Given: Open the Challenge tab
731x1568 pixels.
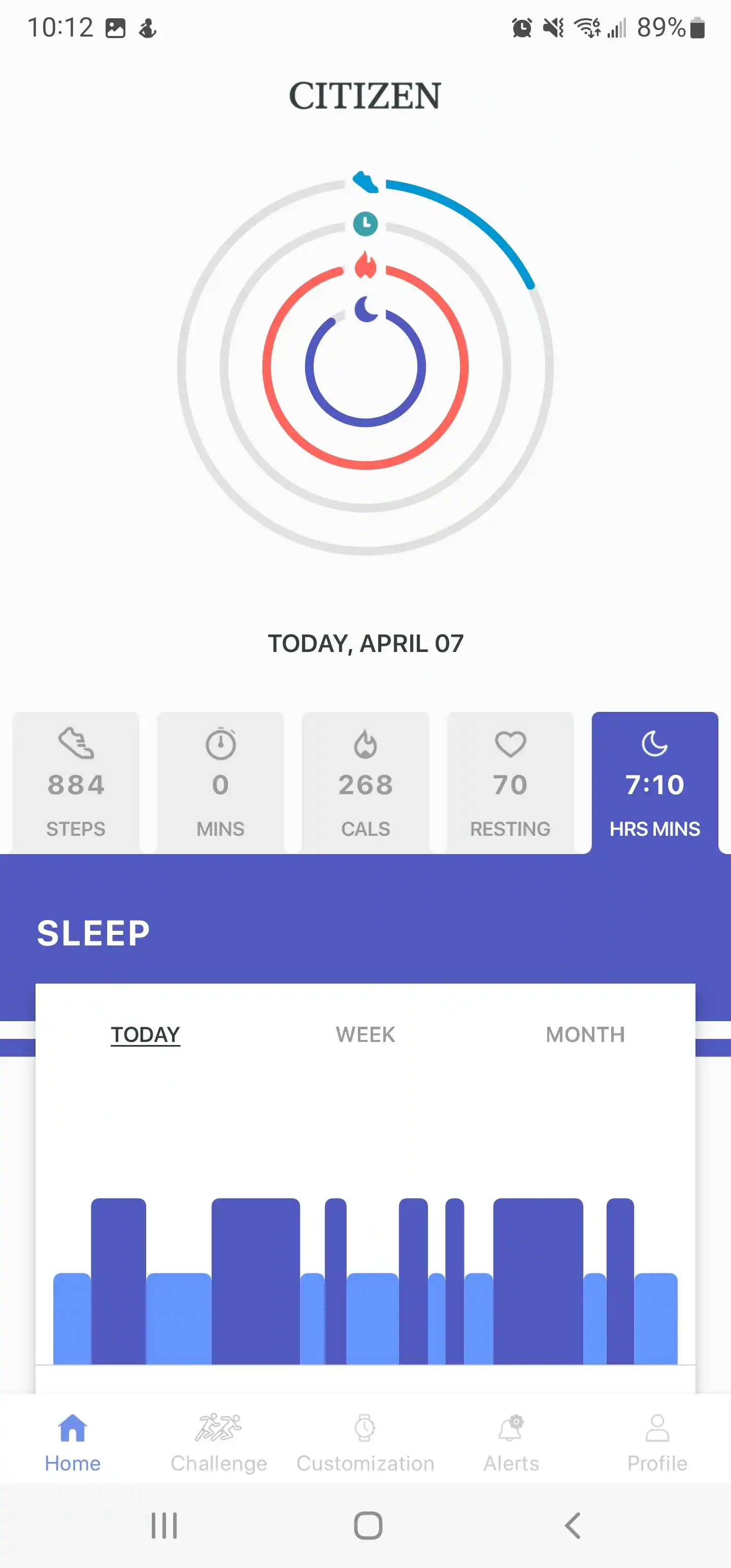Looking at the screenshot, I should (x=218, y=1442).
